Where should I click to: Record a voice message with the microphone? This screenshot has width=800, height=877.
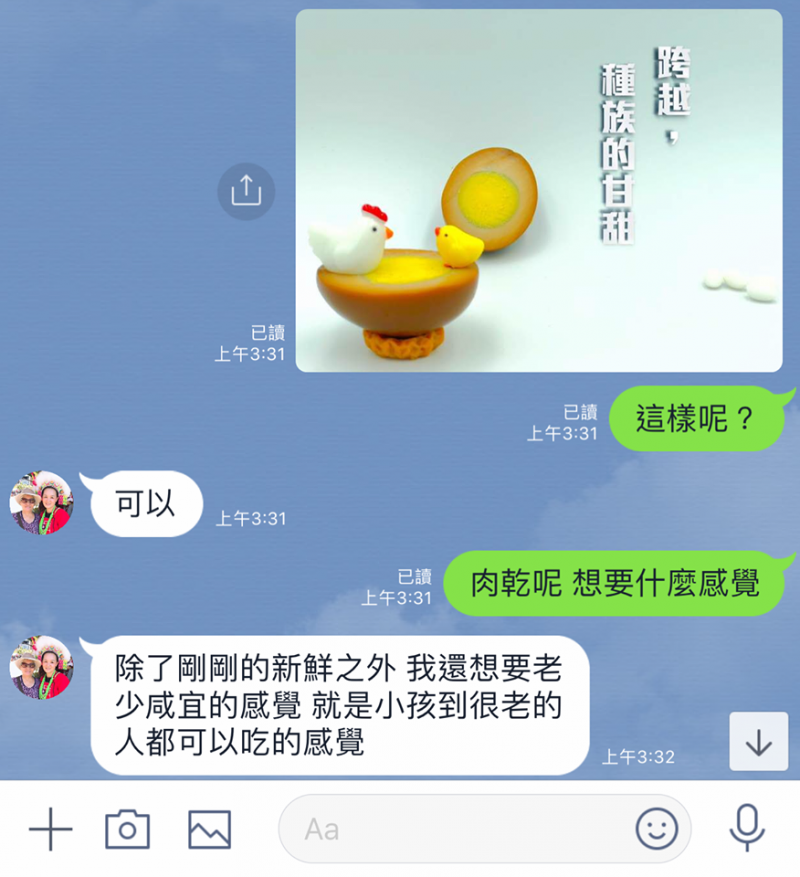[746, 827]
